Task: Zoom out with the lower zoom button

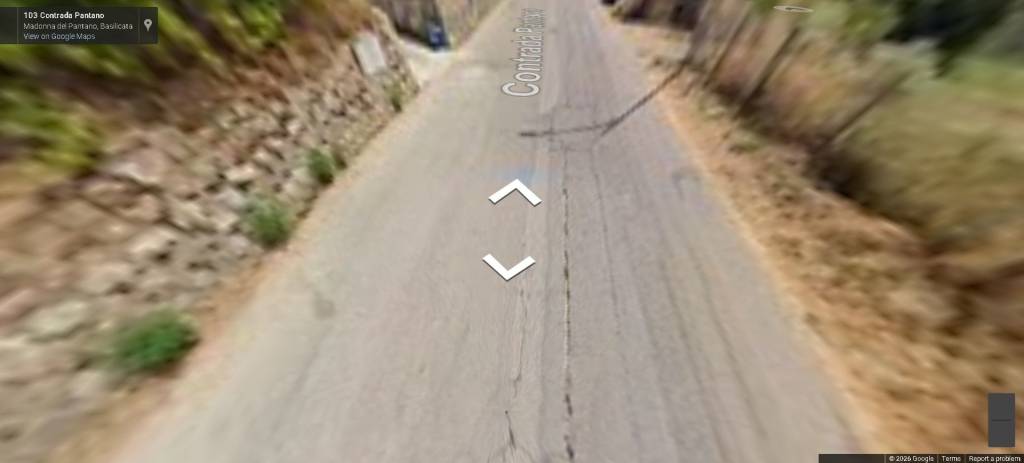Action: pos(1001,432)
